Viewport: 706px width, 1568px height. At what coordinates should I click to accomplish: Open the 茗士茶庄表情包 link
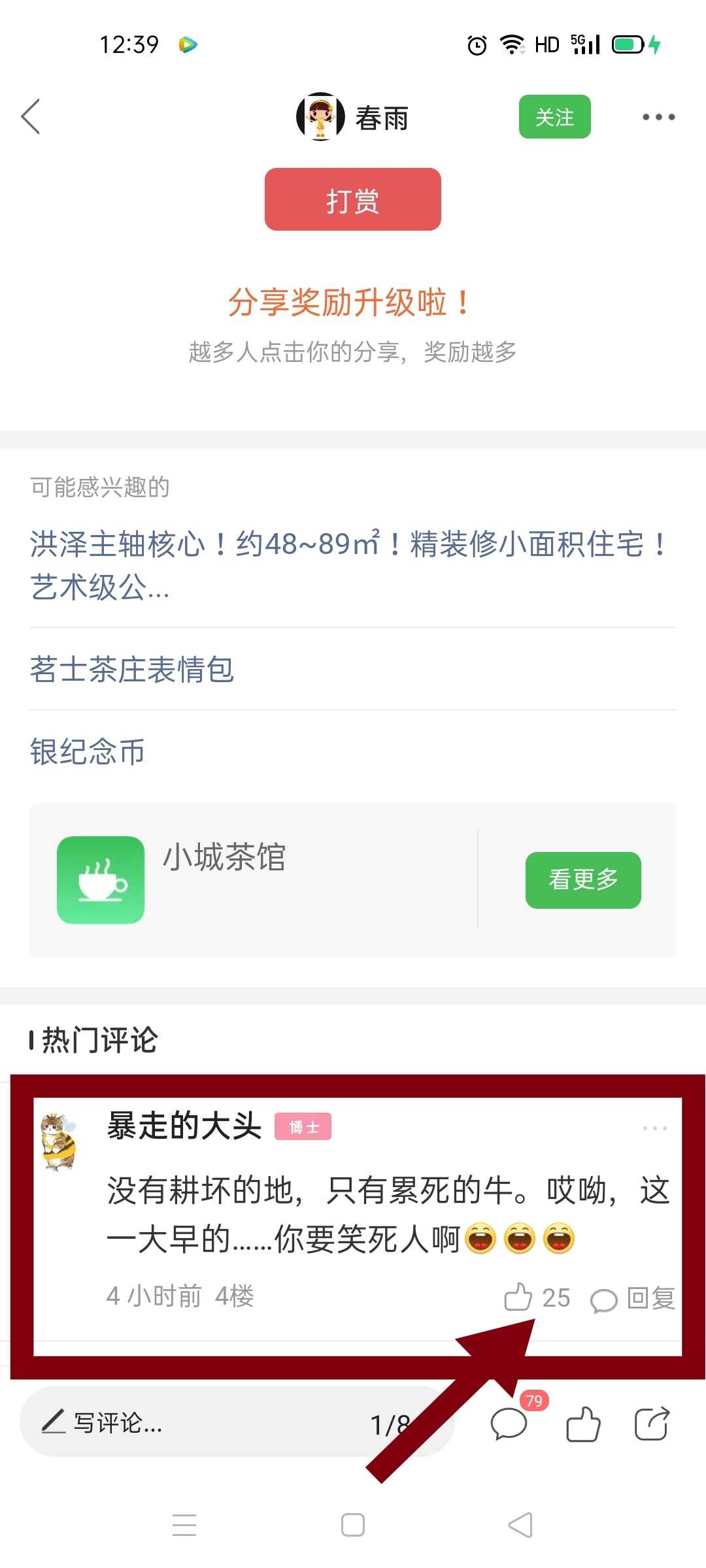point(132,670)
